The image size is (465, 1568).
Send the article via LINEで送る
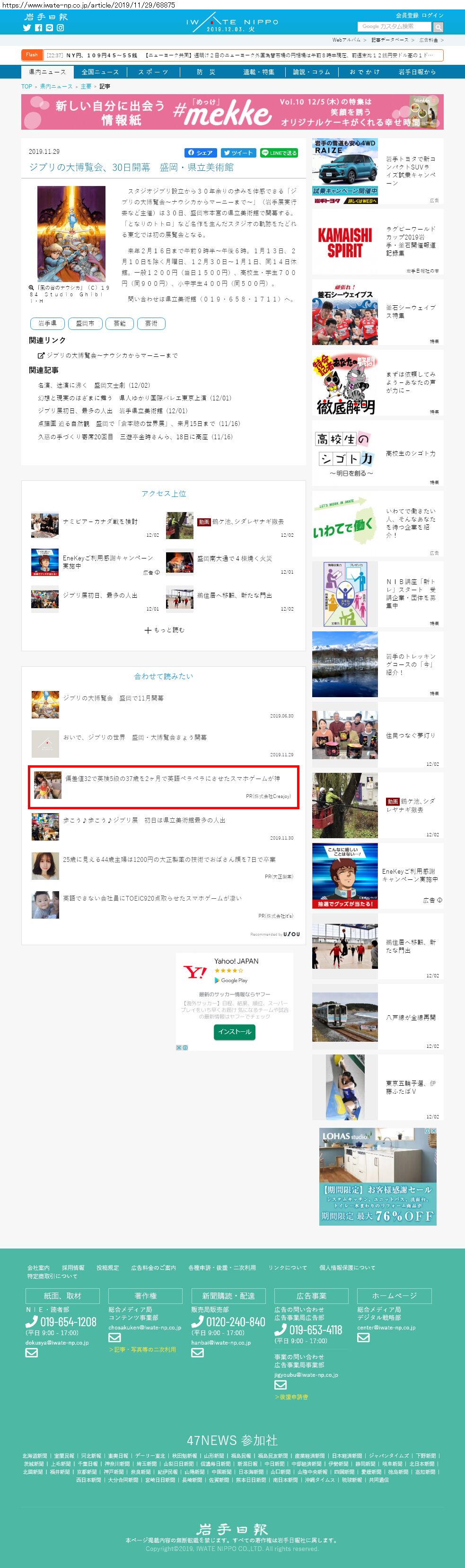click(279, 153)
